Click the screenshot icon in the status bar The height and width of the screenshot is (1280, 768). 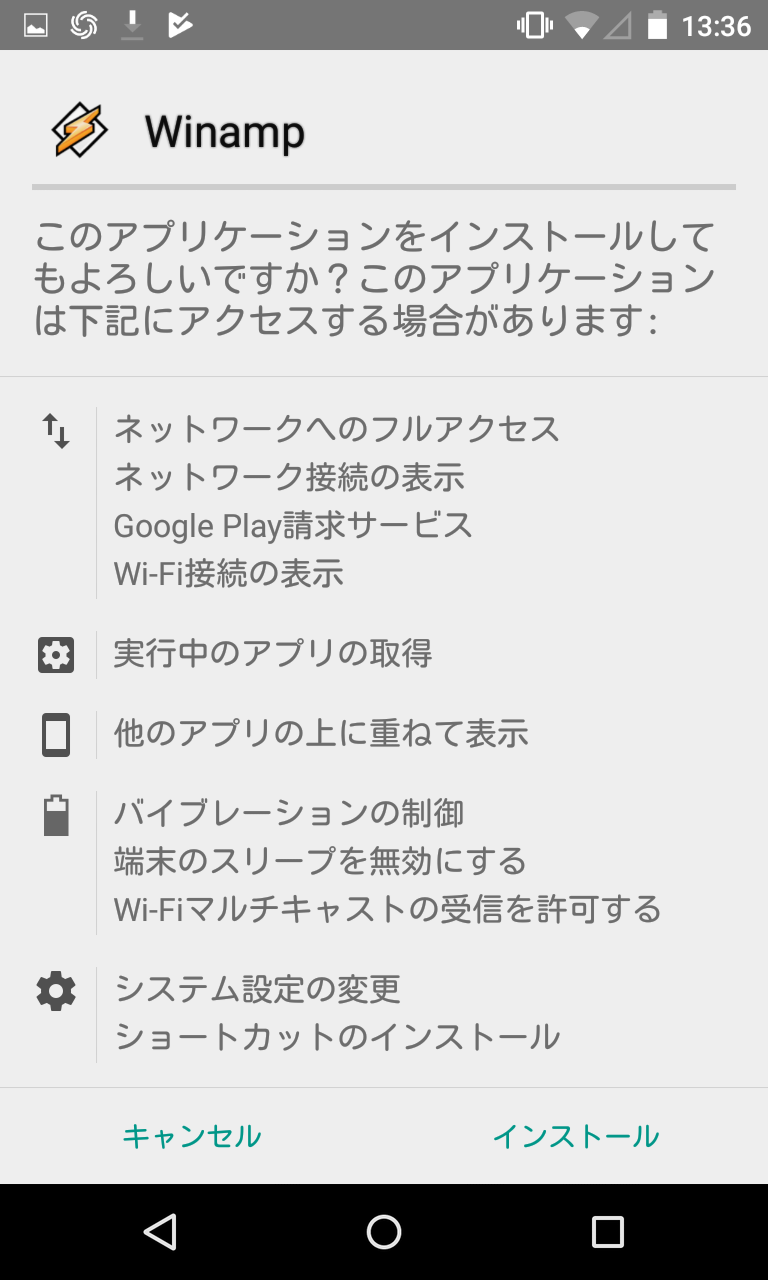[37, 25]
